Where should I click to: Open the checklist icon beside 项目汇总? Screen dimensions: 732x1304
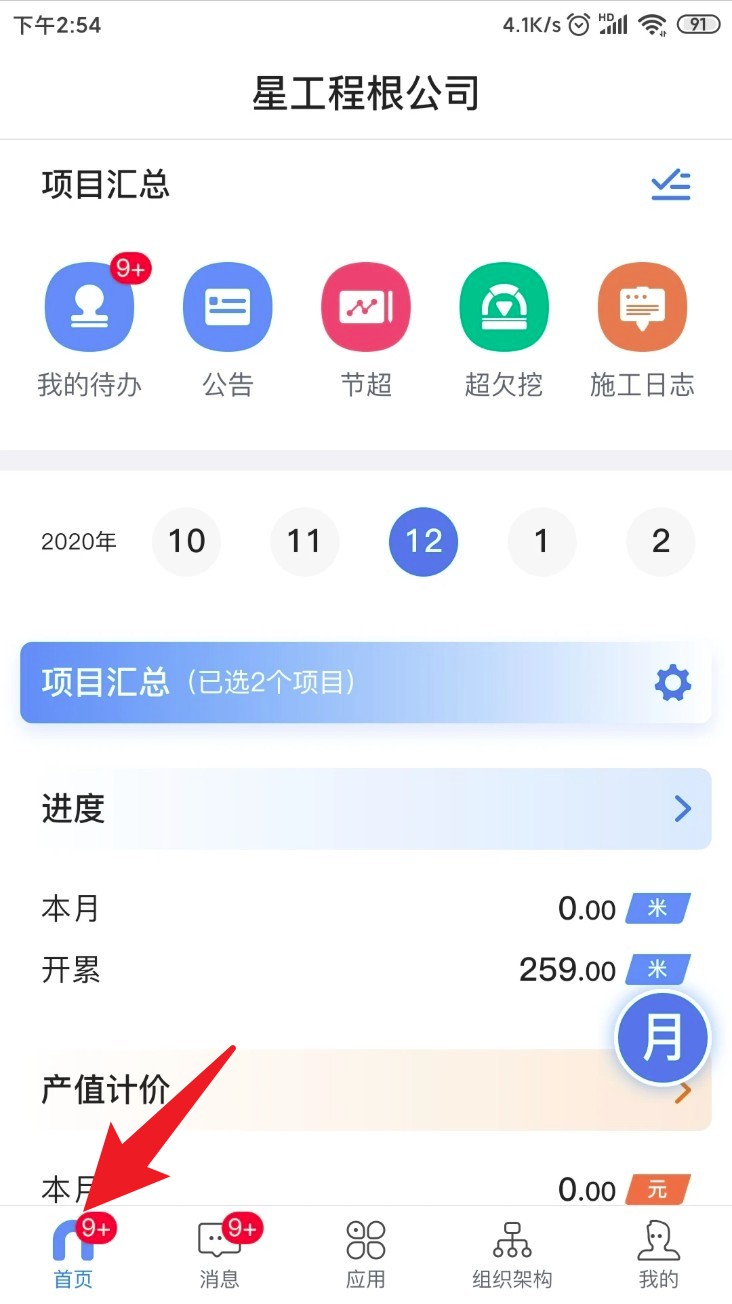(x=670, y=185)
